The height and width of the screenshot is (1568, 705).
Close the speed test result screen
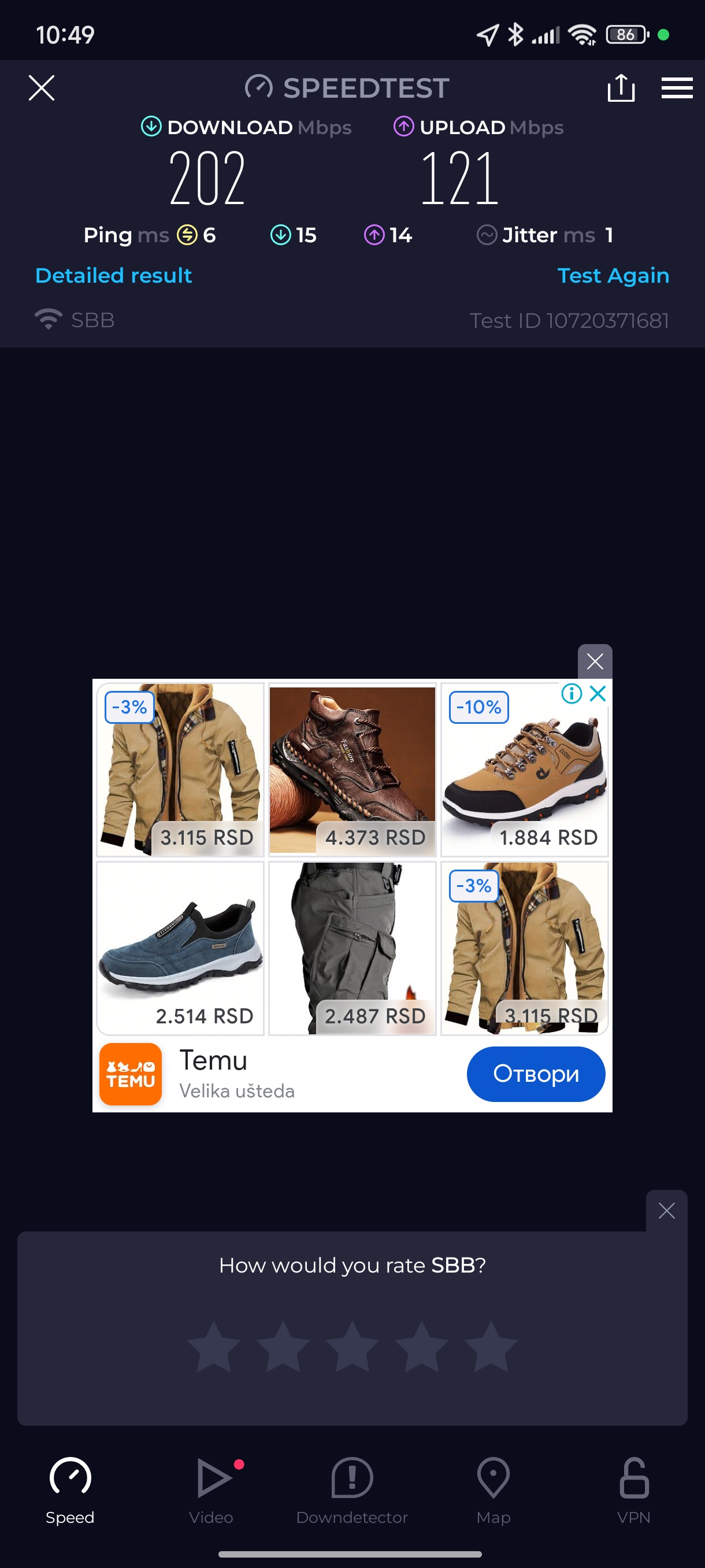tap(42, 88)
